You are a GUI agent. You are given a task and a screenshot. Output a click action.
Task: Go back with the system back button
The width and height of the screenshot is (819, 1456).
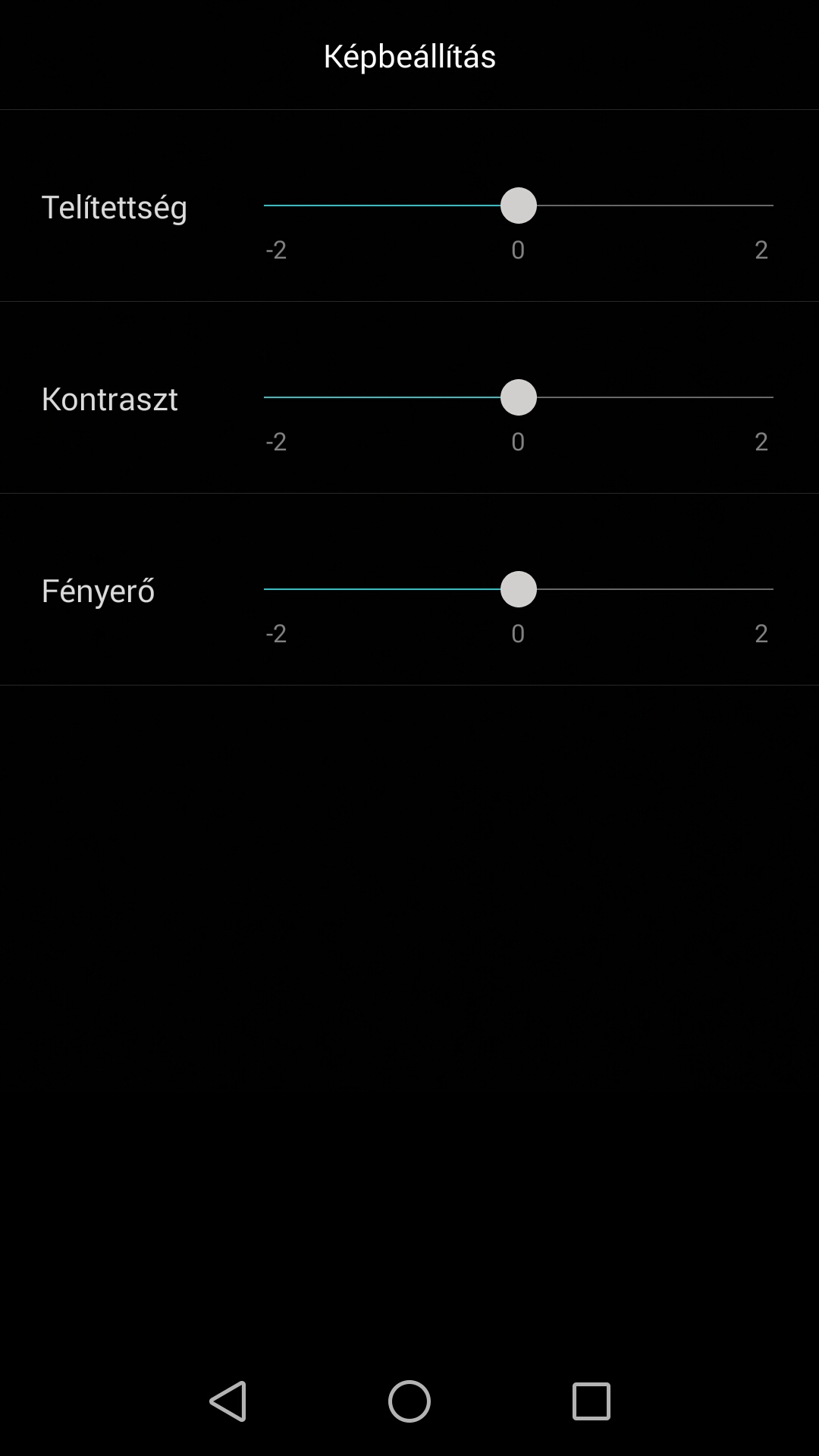pyautogui.click(x=228, y=1401)
